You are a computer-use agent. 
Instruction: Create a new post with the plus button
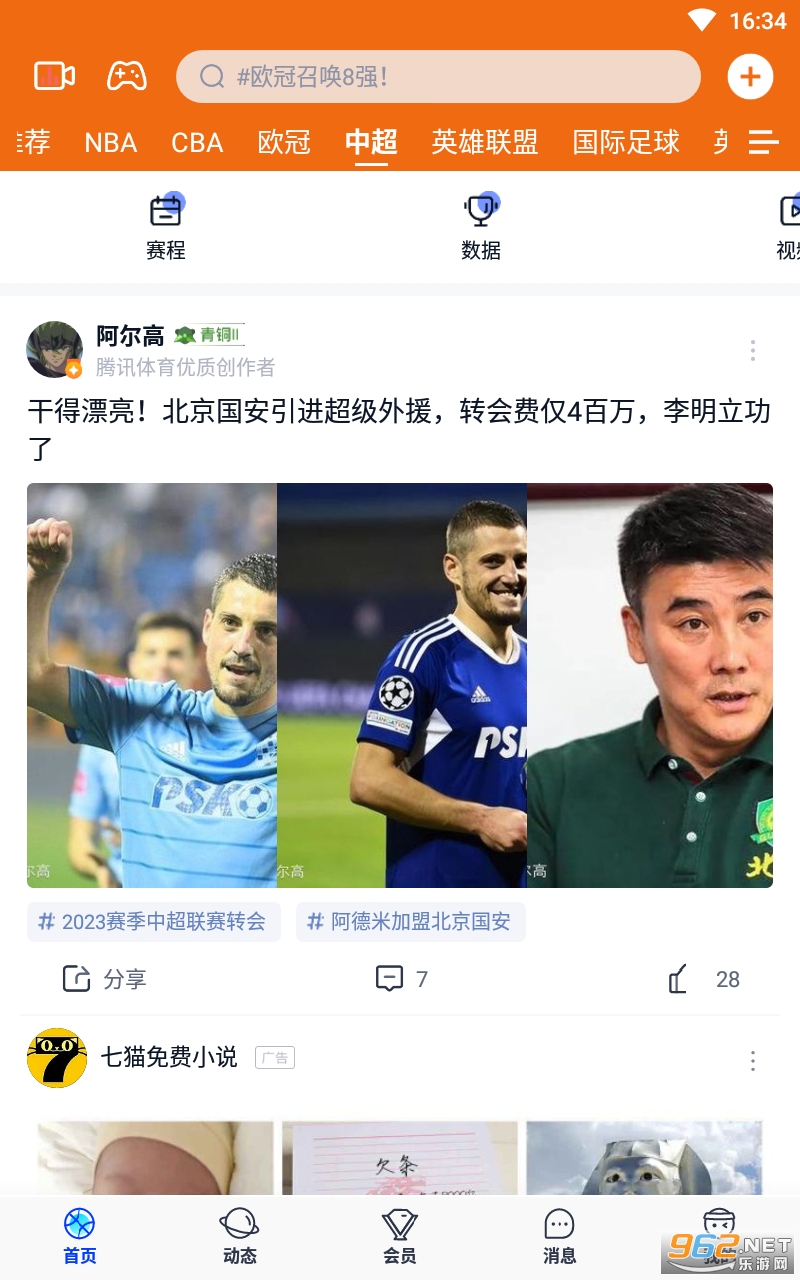750,77
